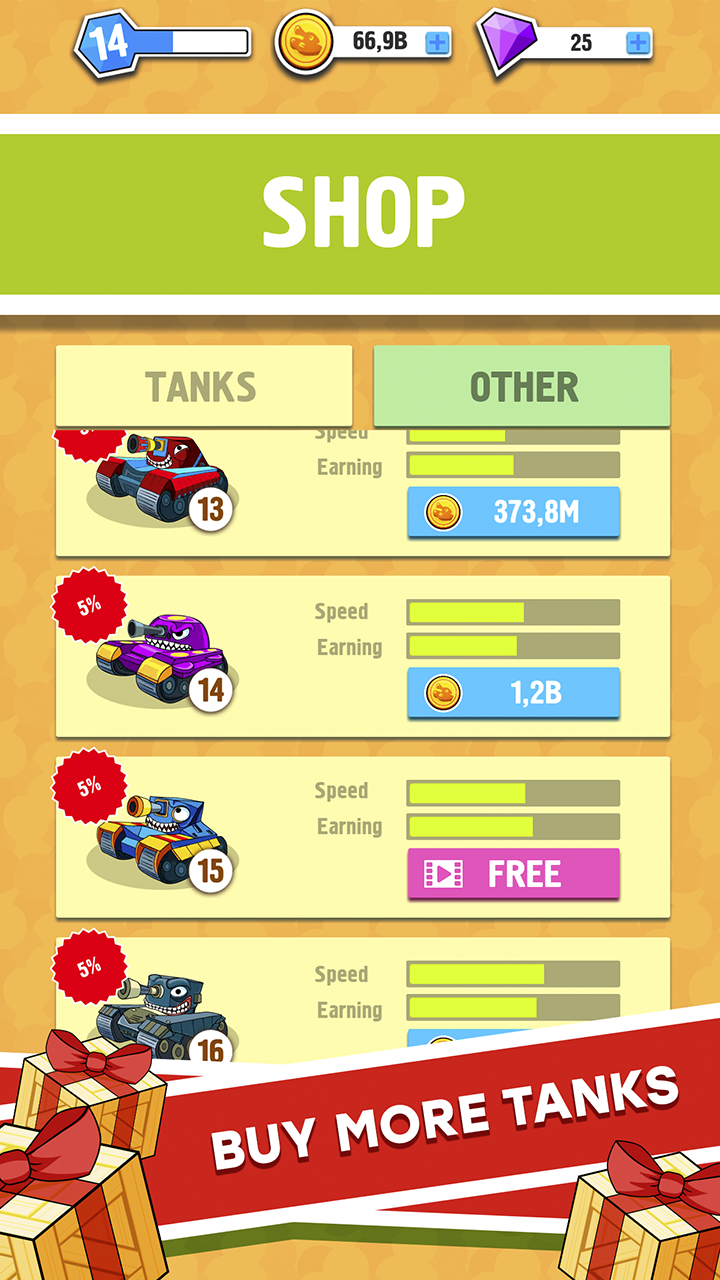Image resolution: width=720 pixels, height=1280 pixels.
Task: Buy tank 13 for 373,8M coins
Action: [513, 511]
